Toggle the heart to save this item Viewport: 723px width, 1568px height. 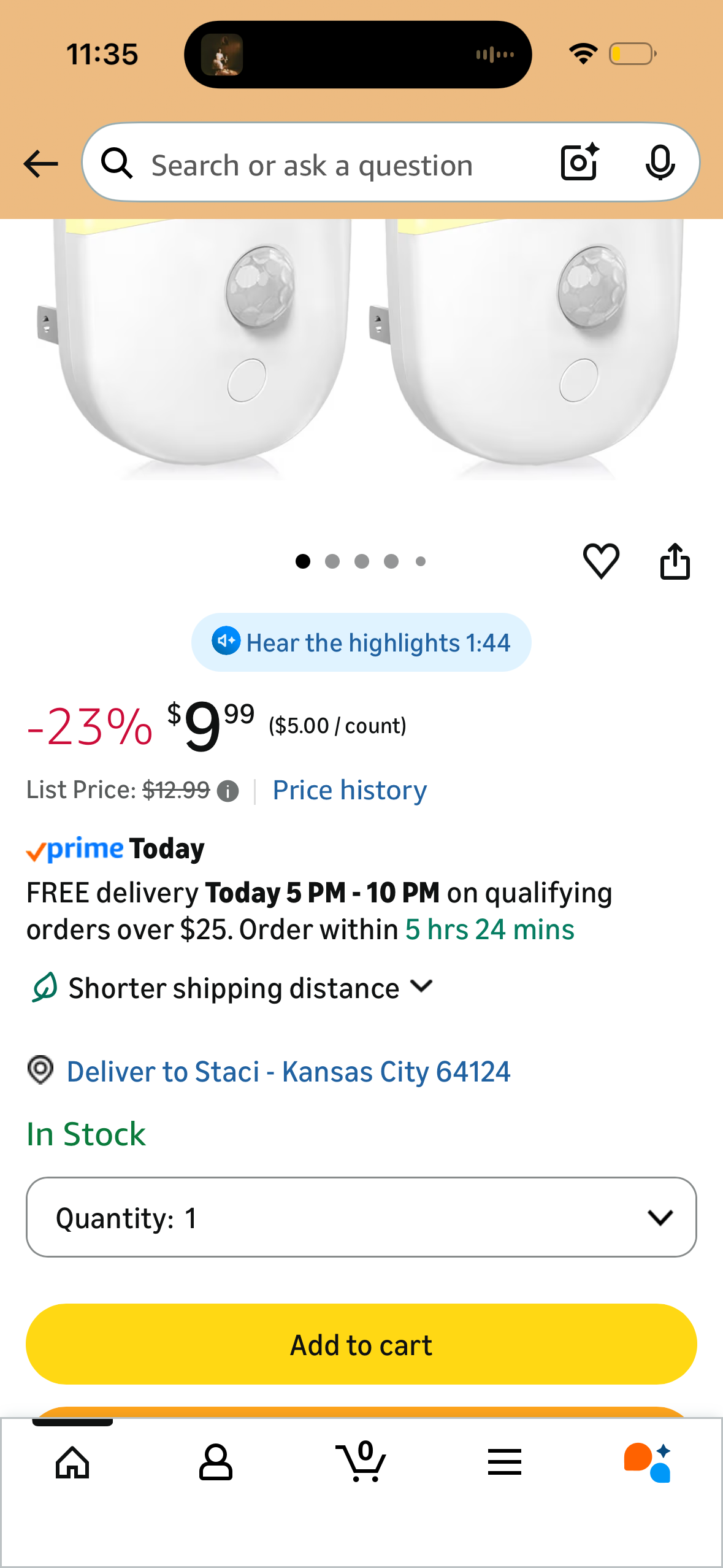pos(601,561)
